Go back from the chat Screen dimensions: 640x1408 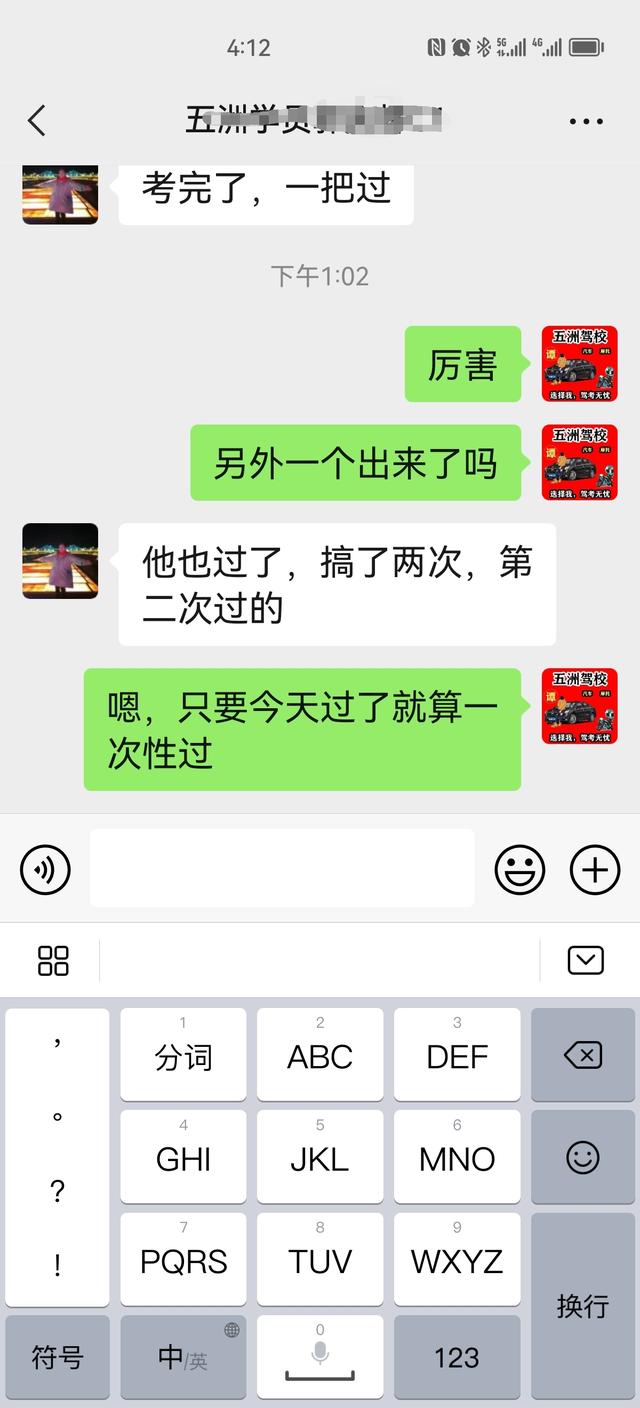37,121
